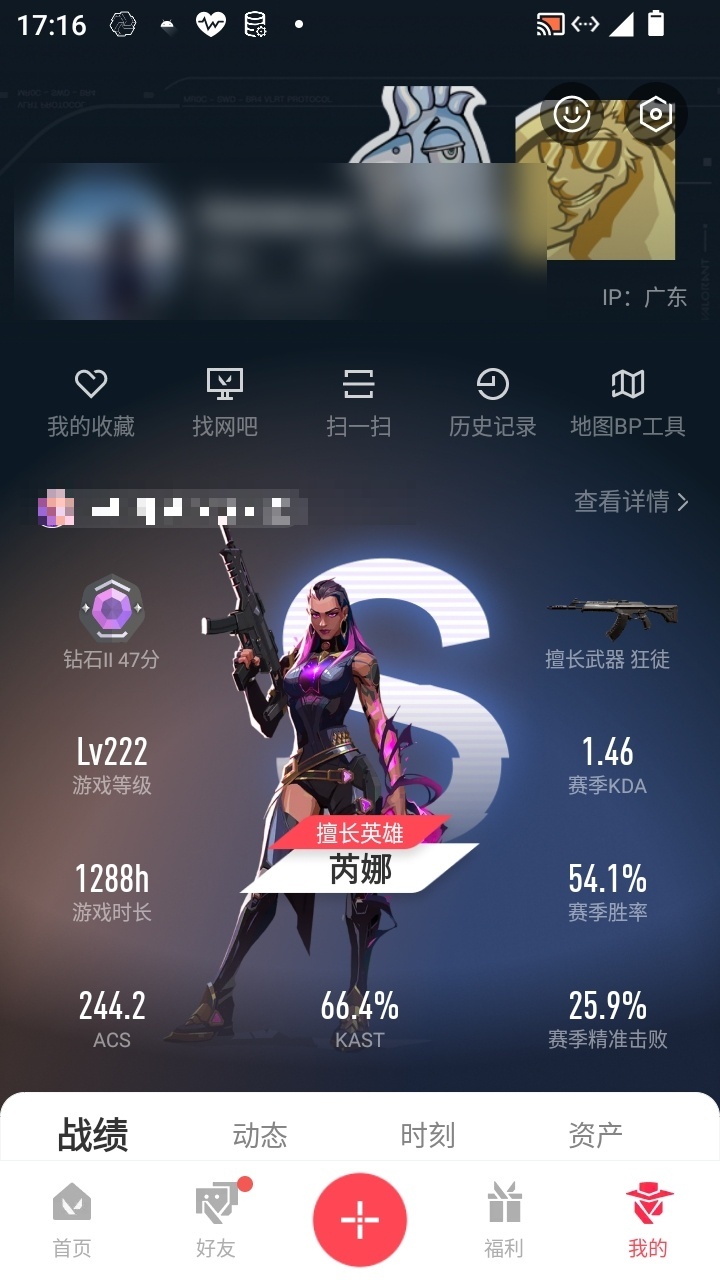Open 好友 friends in bottom navigation
This screenshot has width=720, height=1280.
(x=216, y=1219)
